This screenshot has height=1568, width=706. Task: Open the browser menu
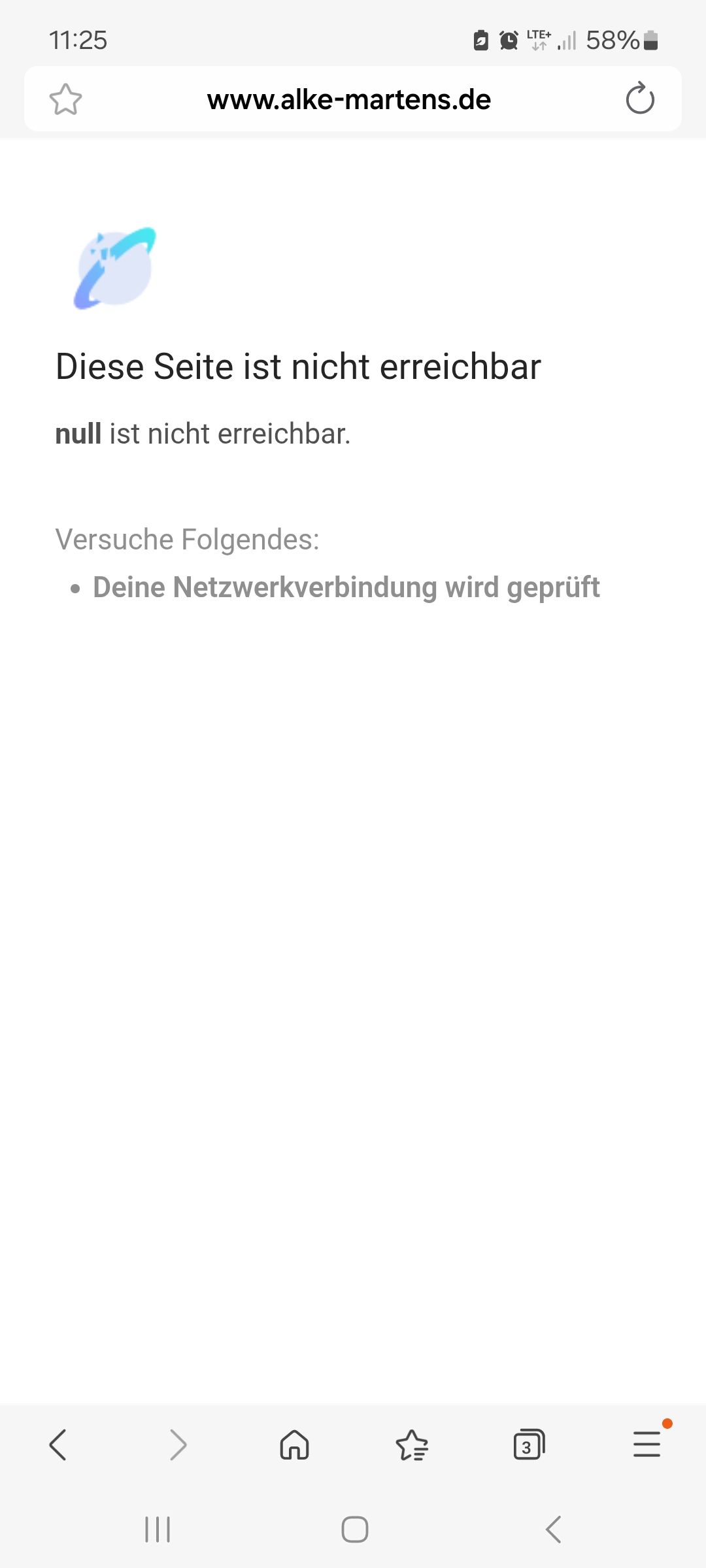click(x=647, y=1445)
